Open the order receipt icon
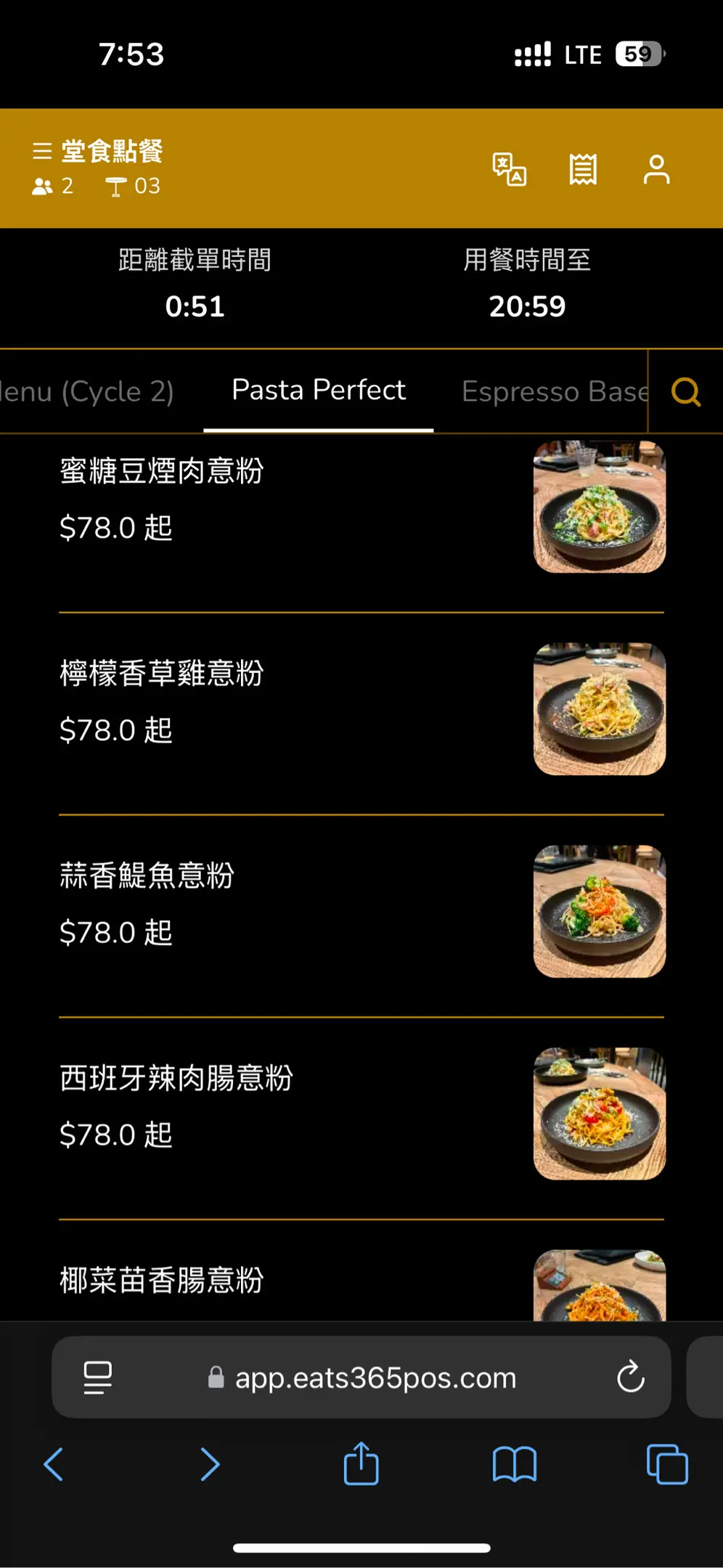 583,169
